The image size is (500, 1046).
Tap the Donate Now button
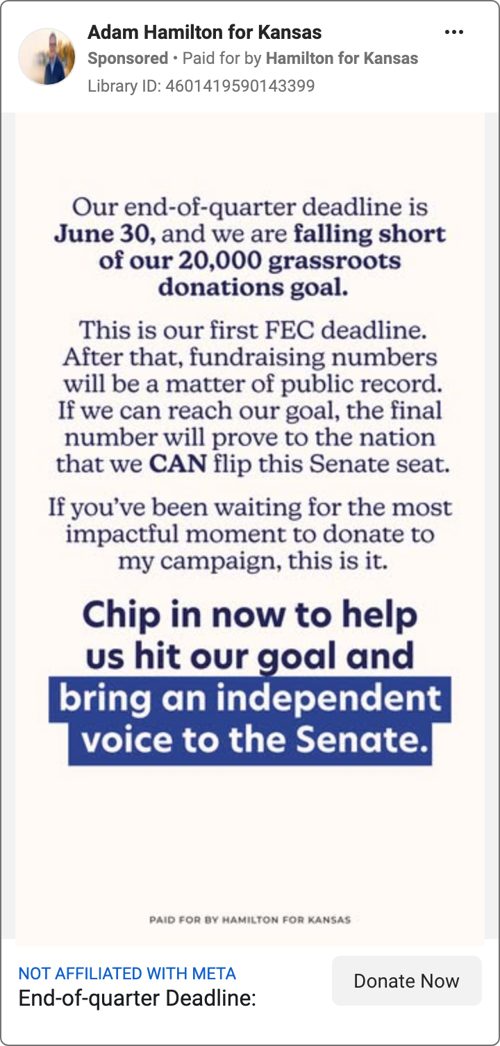pos(407,981)
